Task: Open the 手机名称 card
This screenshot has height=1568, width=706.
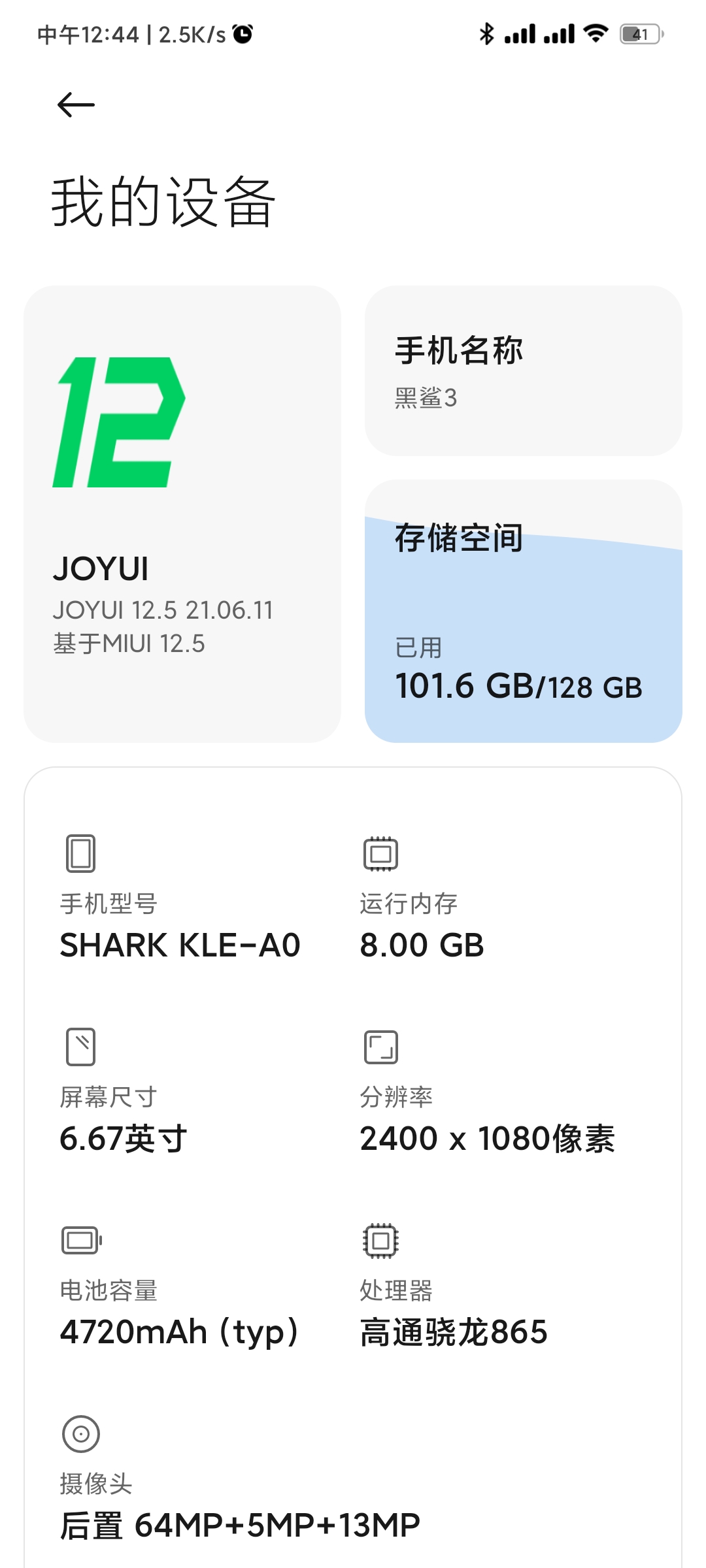Action: click(x=523, y=370)
